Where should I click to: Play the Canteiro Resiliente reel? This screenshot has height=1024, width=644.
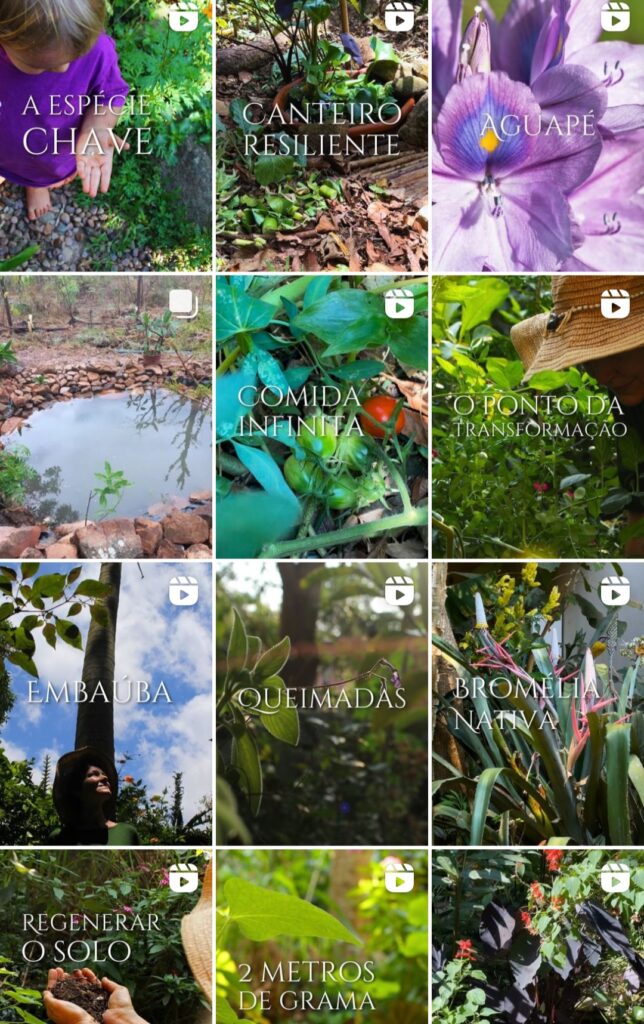321,135
